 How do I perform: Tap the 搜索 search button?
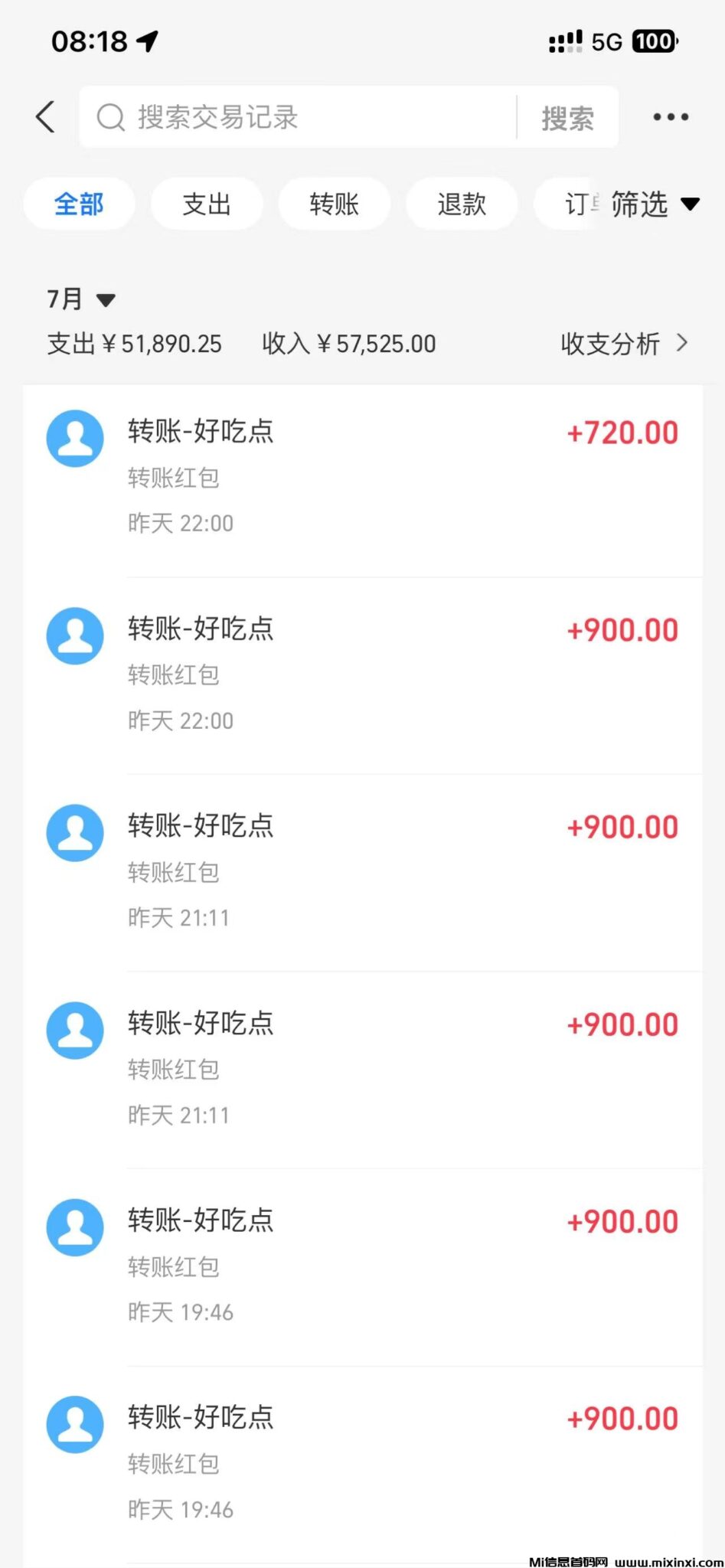click(568, 117)
